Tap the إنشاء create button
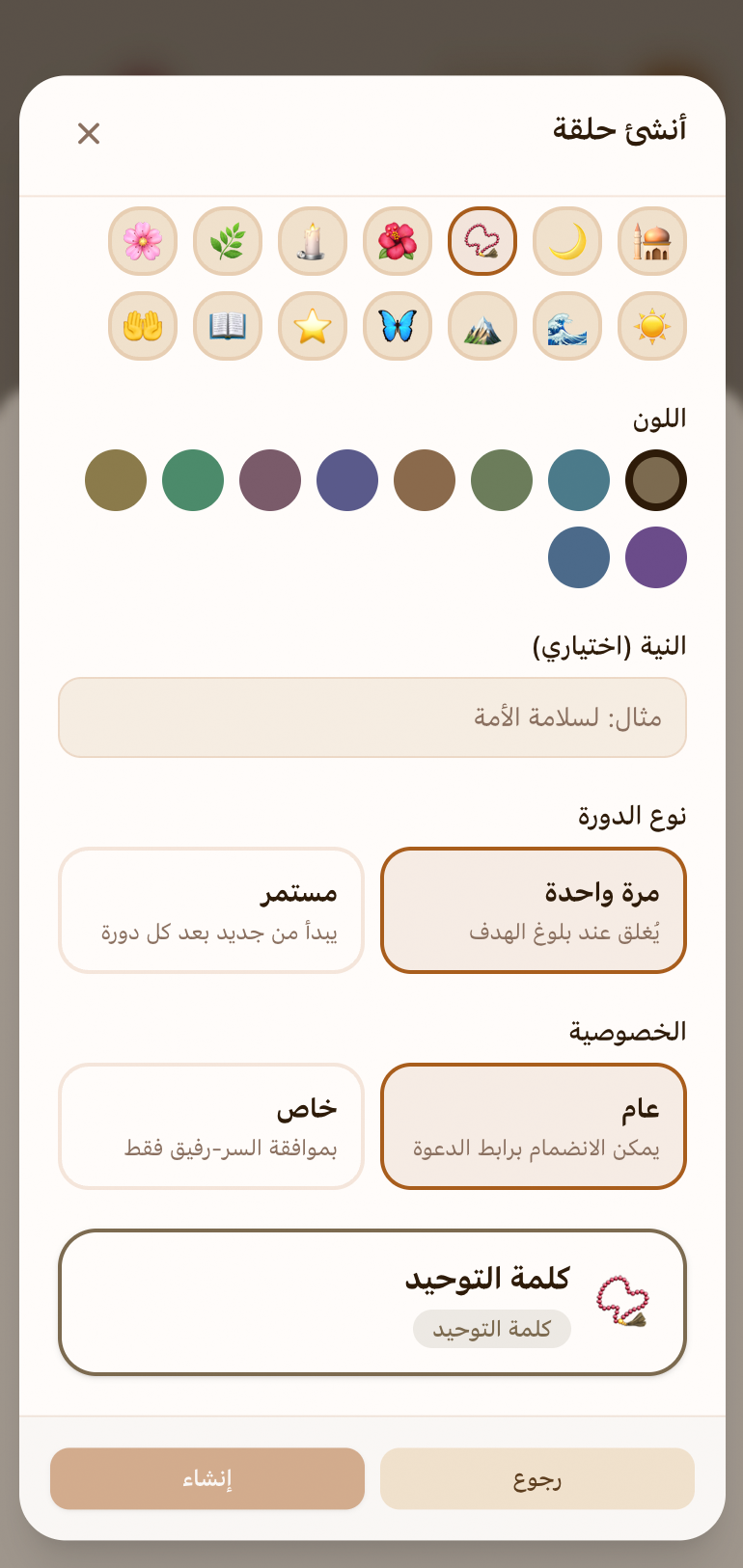 click(207, 1478)
